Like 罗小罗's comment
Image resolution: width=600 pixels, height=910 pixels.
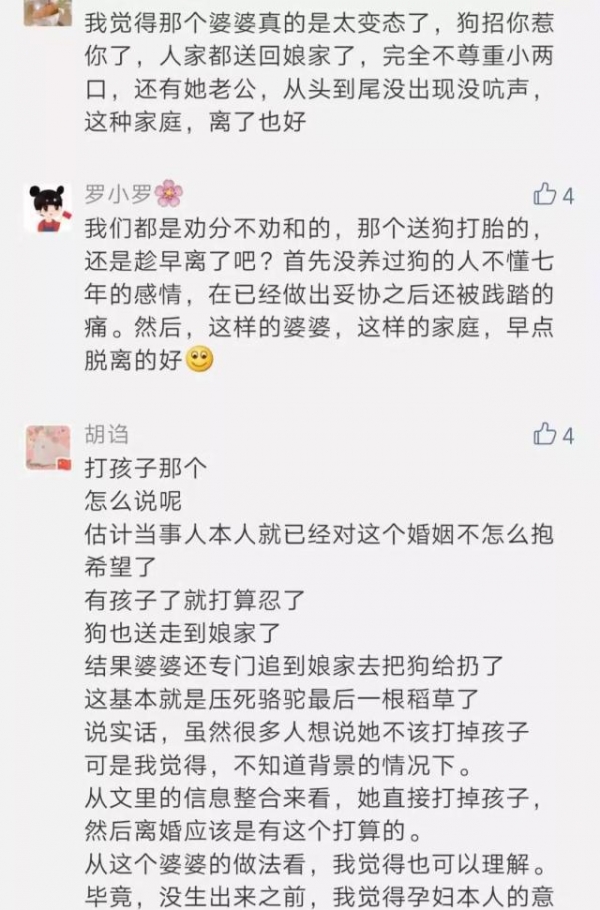point(545,194)
